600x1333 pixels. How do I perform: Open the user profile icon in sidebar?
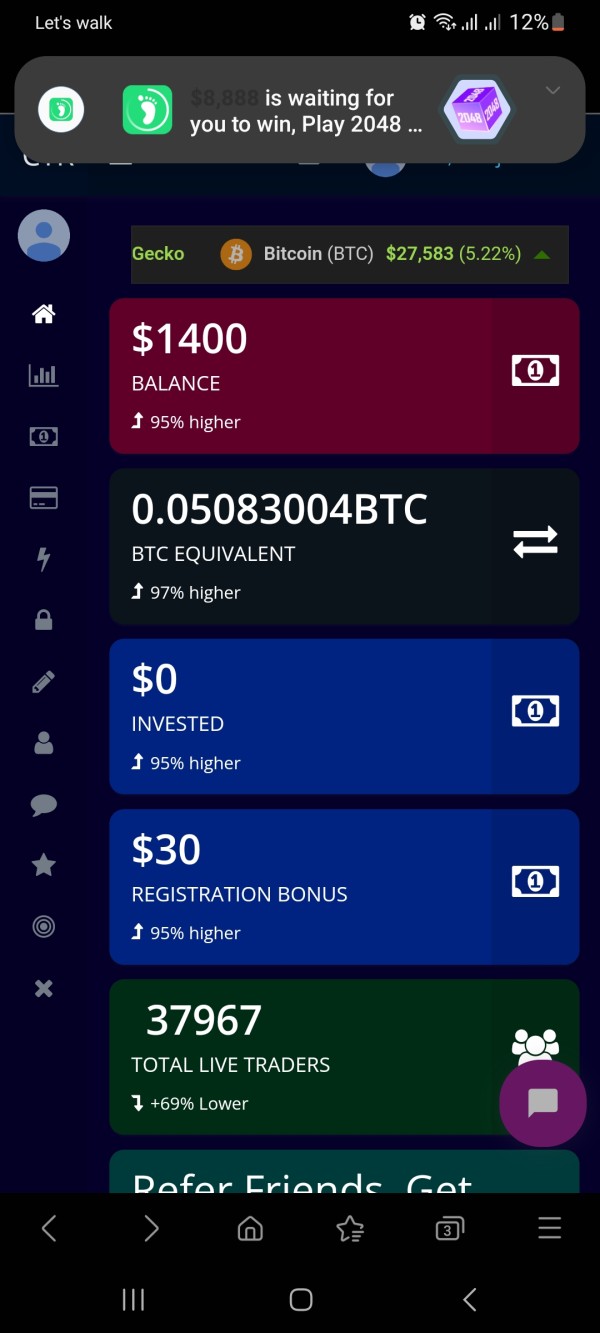coord(43,743)
